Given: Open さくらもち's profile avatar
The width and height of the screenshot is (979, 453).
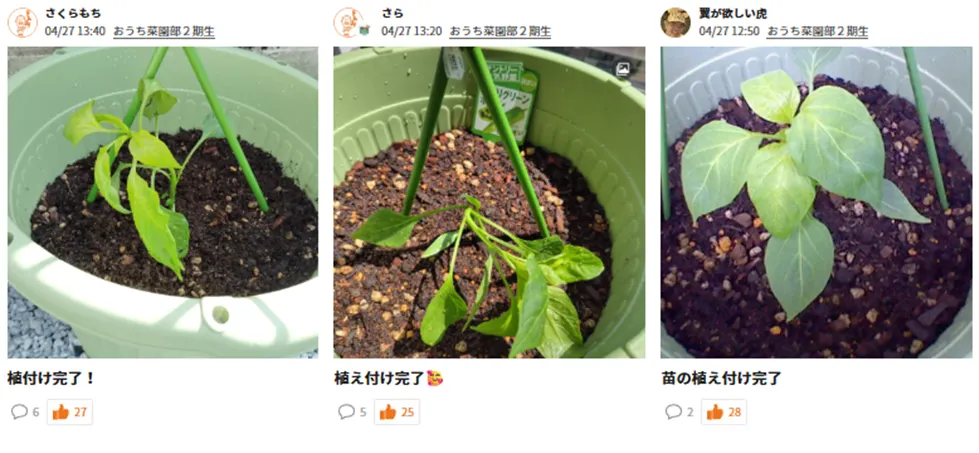Looking at the screenshot, I should click(22, 22).
